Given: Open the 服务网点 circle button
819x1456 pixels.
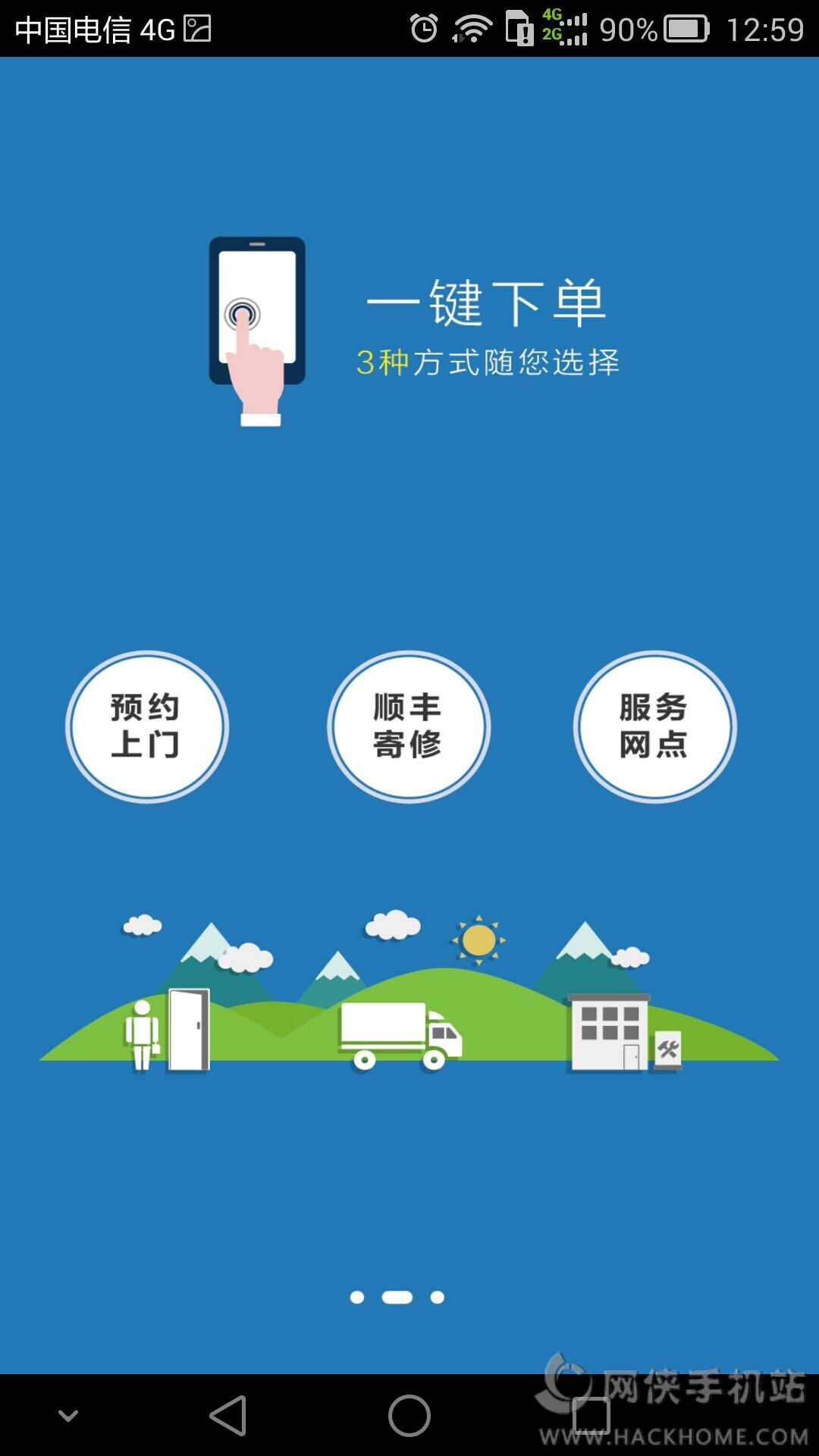Looking at the screenshot, I should point(654,726).
